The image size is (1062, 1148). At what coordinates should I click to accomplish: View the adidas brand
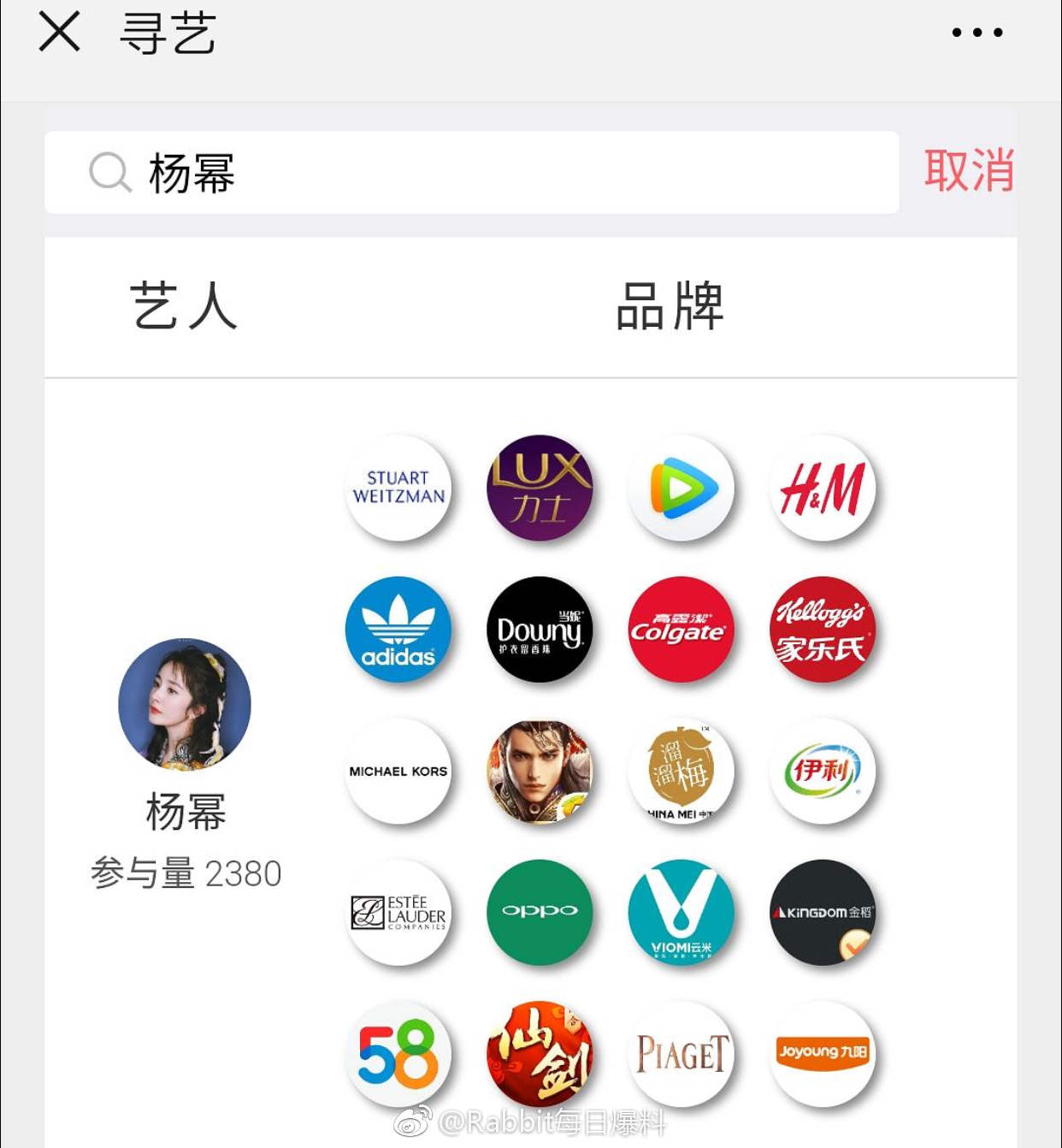click(398, 630)
